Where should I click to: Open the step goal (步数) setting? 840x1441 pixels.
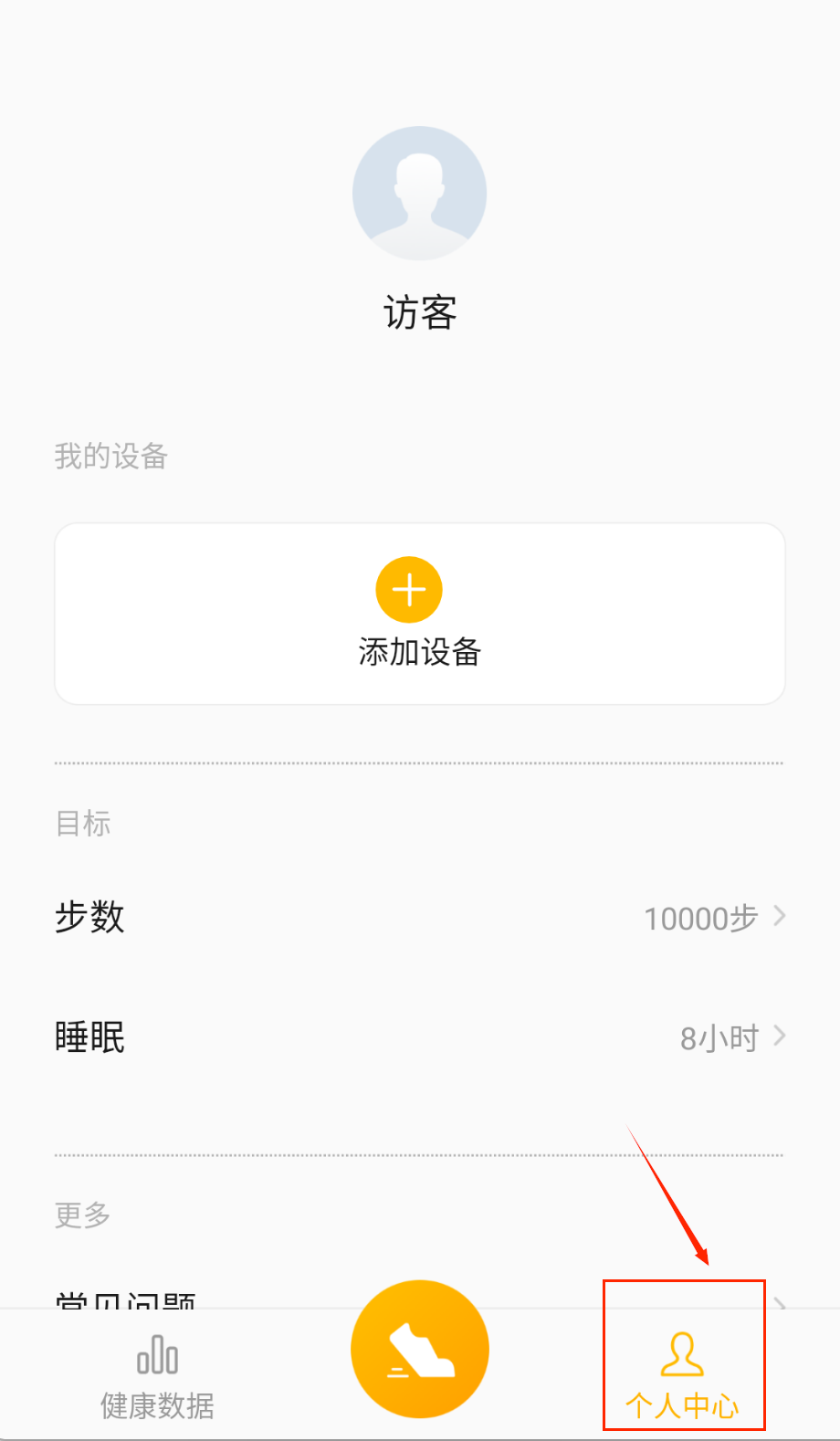click(x=419, y=917)
